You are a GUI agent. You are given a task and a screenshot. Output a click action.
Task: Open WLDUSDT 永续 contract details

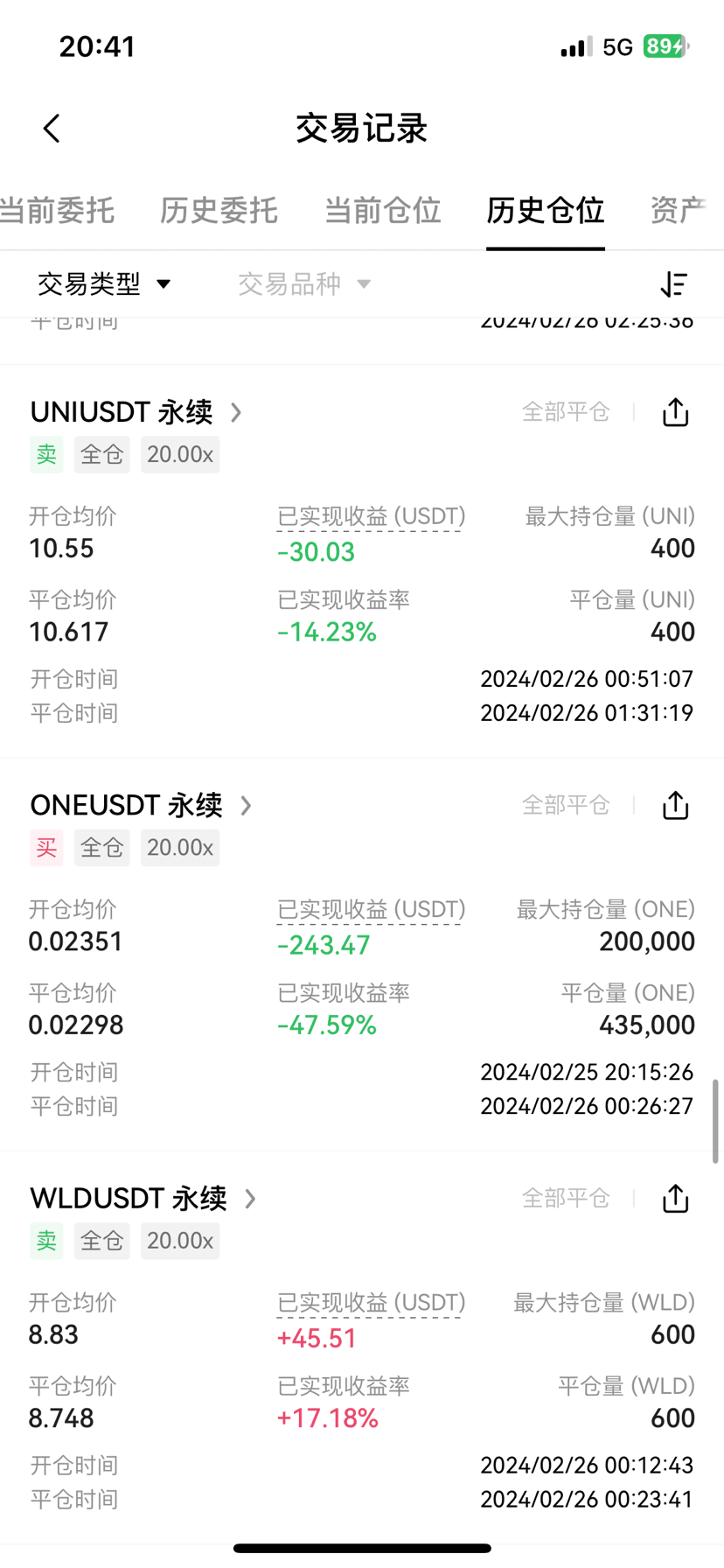coord(143,1198)
